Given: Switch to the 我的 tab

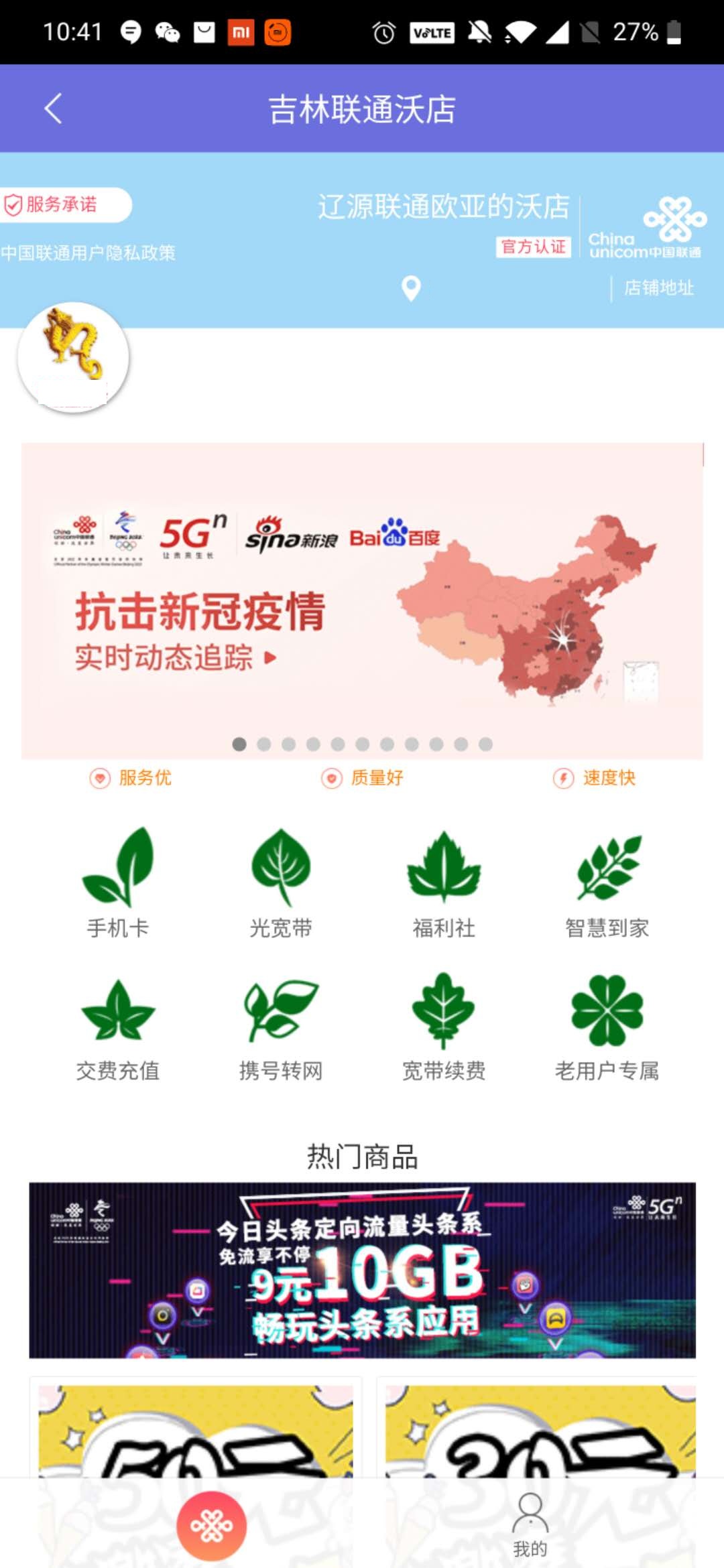Looking at the screenshot, I should click(x=530, y=1525).
